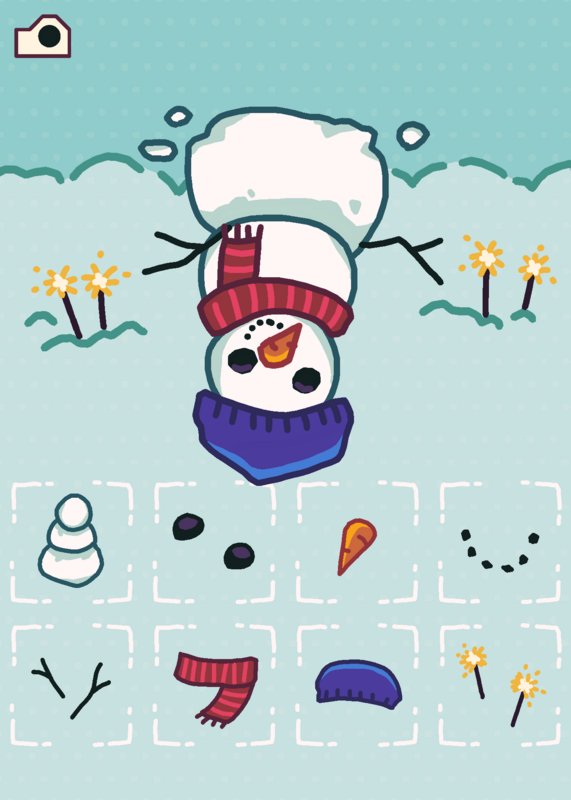Select the snowman body tile
571x800 pixels.
[x=71, y=541]
